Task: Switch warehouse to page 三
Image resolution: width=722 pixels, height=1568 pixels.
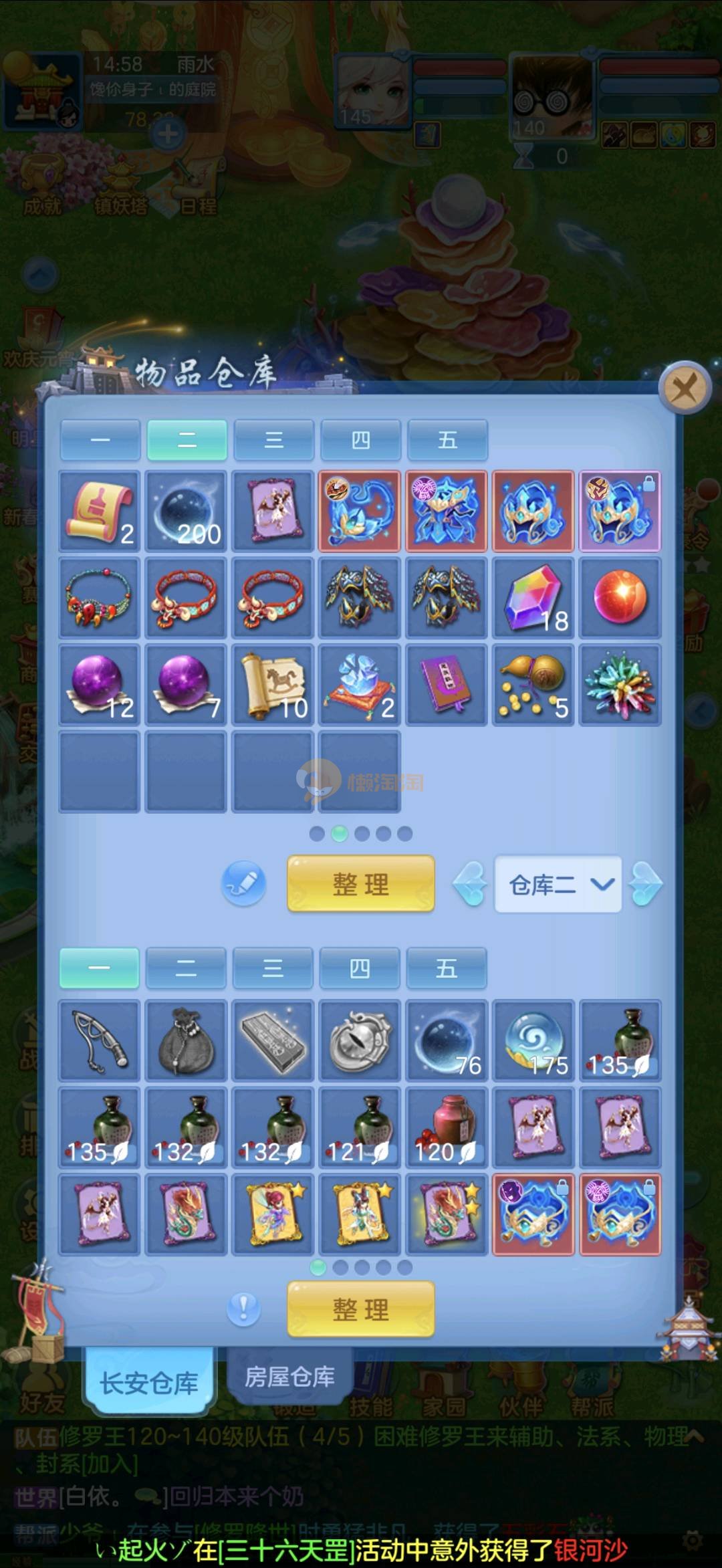Action: tap(273, 440)
